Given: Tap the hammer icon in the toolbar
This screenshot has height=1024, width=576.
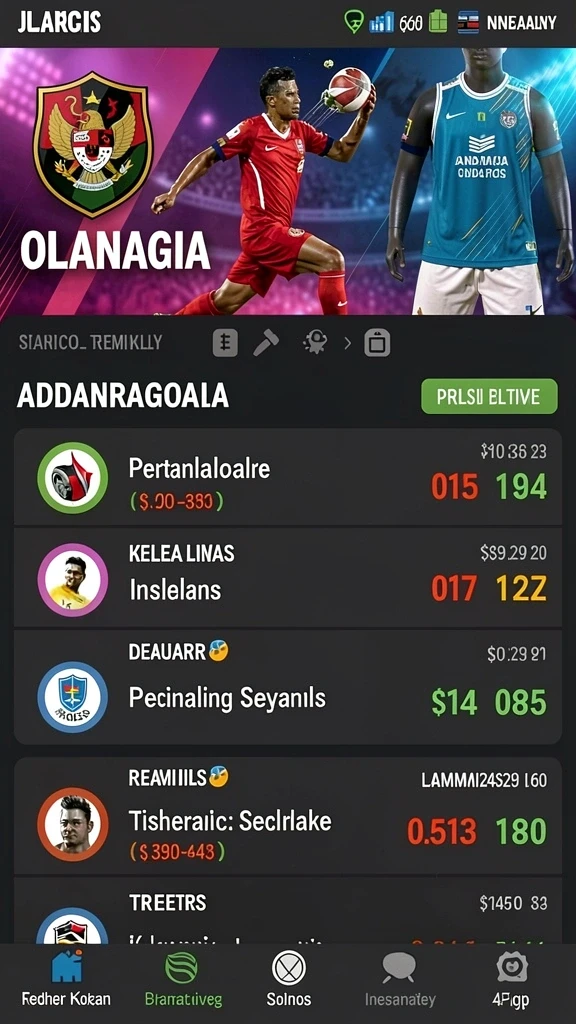Looking at the screenshot, I should (x=266, y=342).
